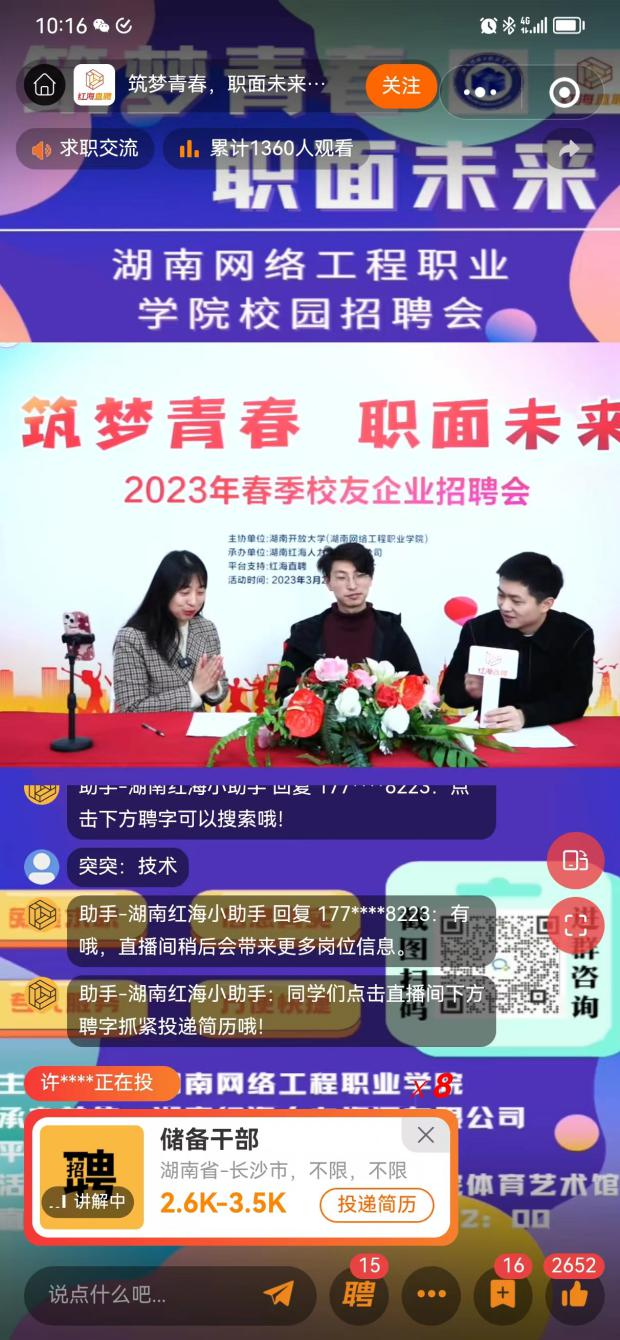Send the comment with paper plane icon
This screenshot has width=620, height=1340.
click(279, 1294)
